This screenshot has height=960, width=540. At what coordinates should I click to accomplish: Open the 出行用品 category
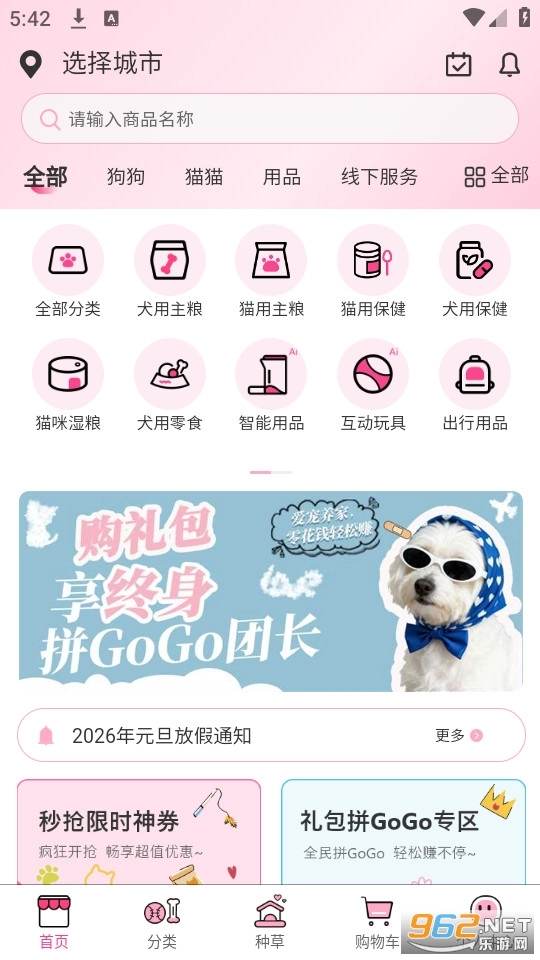[x=475, y=385]
